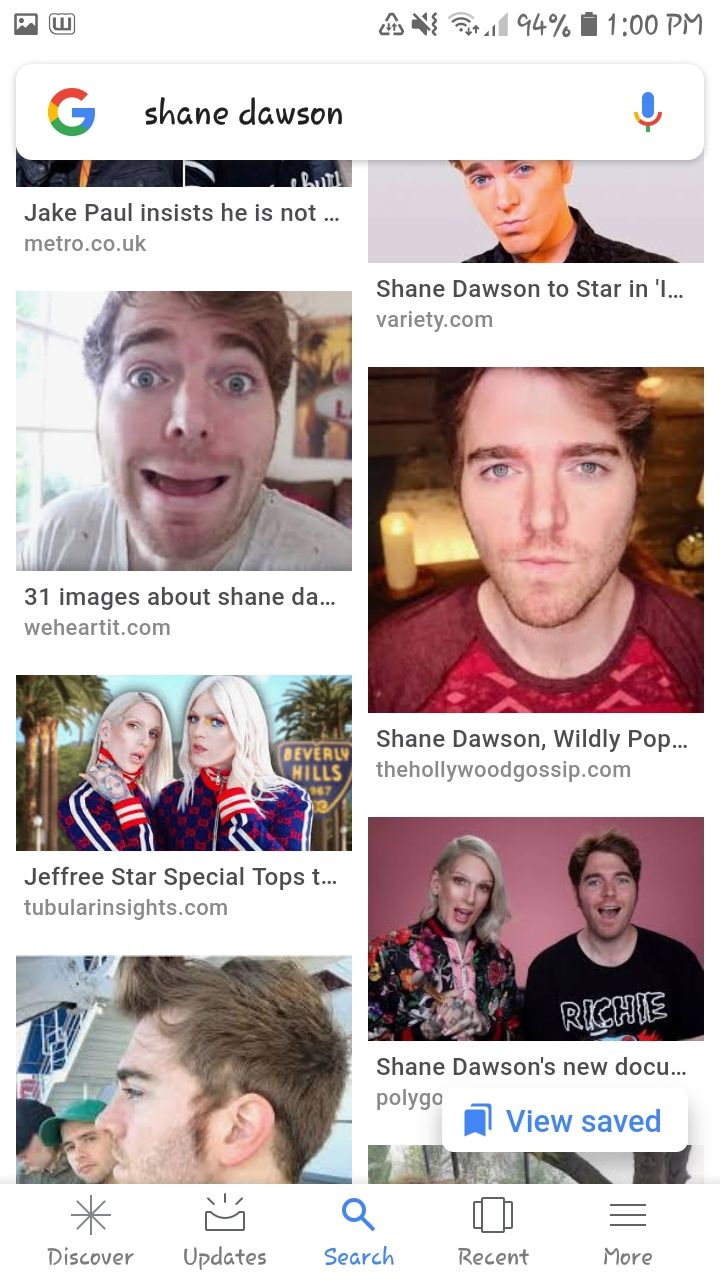Open the Recent tab
Viewport: 720px width, 1280px height.
[493, 1233]
